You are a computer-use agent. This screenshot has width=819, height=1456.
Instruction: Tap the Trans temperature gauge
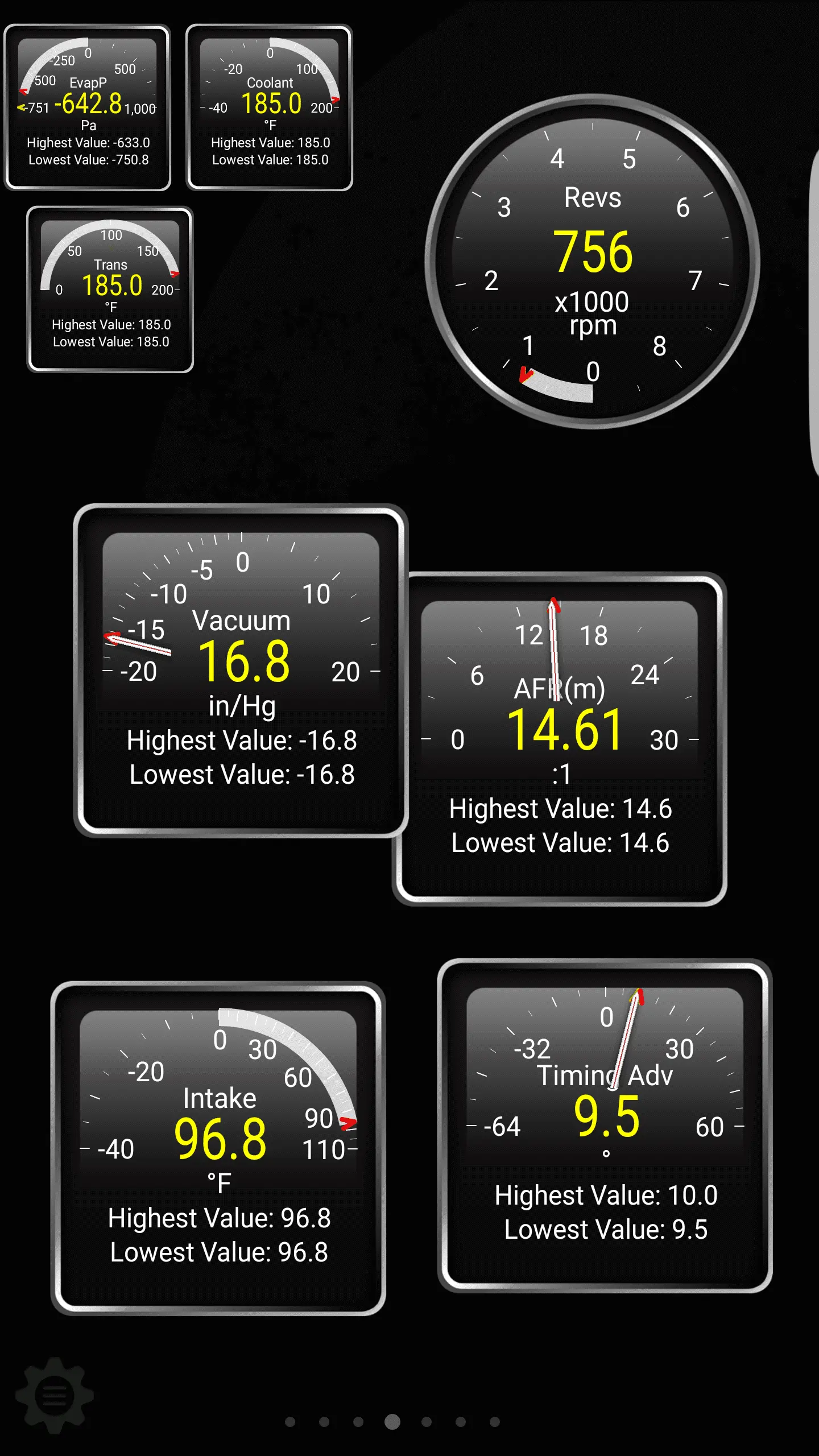pos(110,289)
